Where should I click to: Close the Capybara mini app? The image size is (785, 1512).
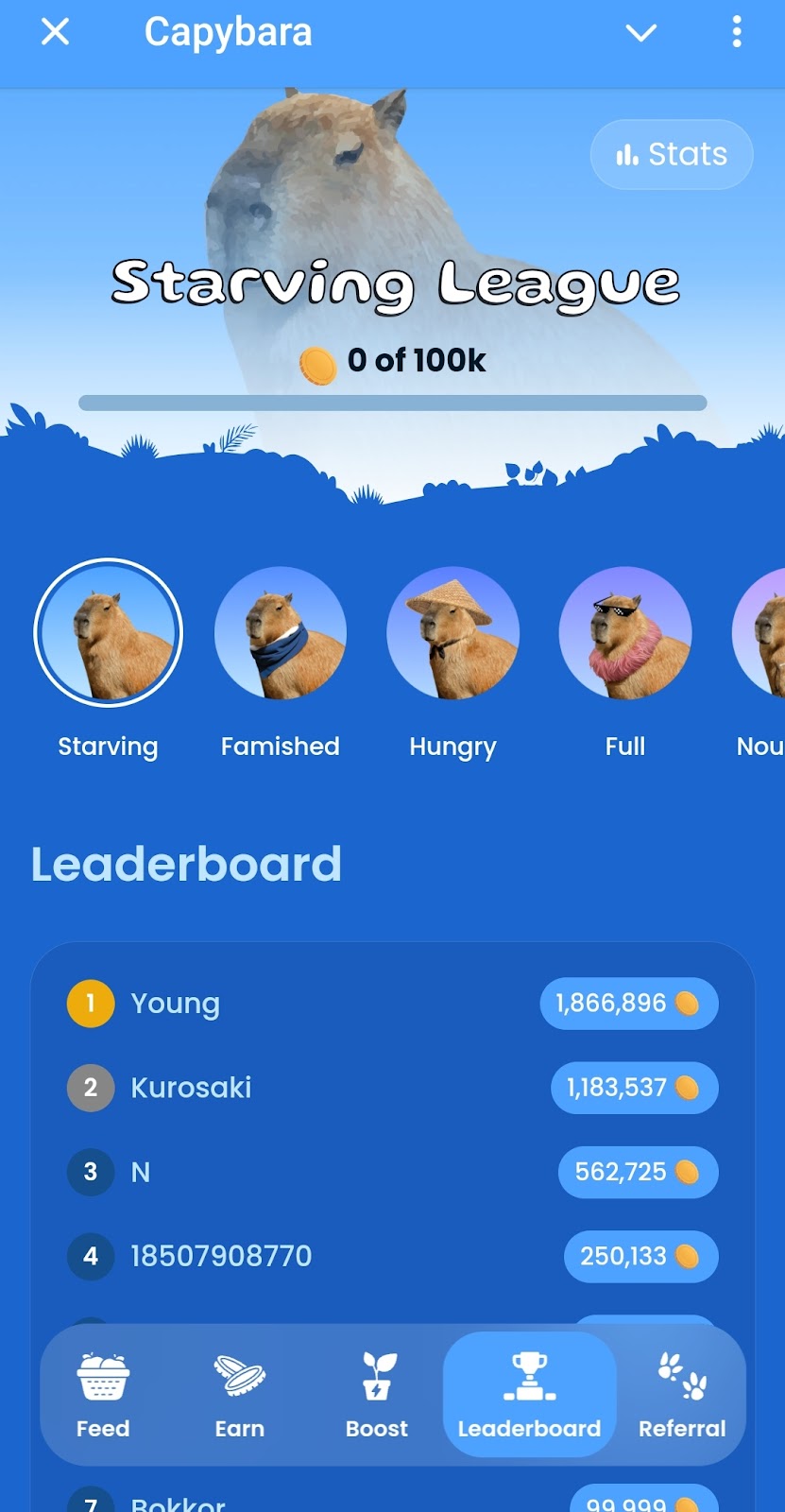55,33
